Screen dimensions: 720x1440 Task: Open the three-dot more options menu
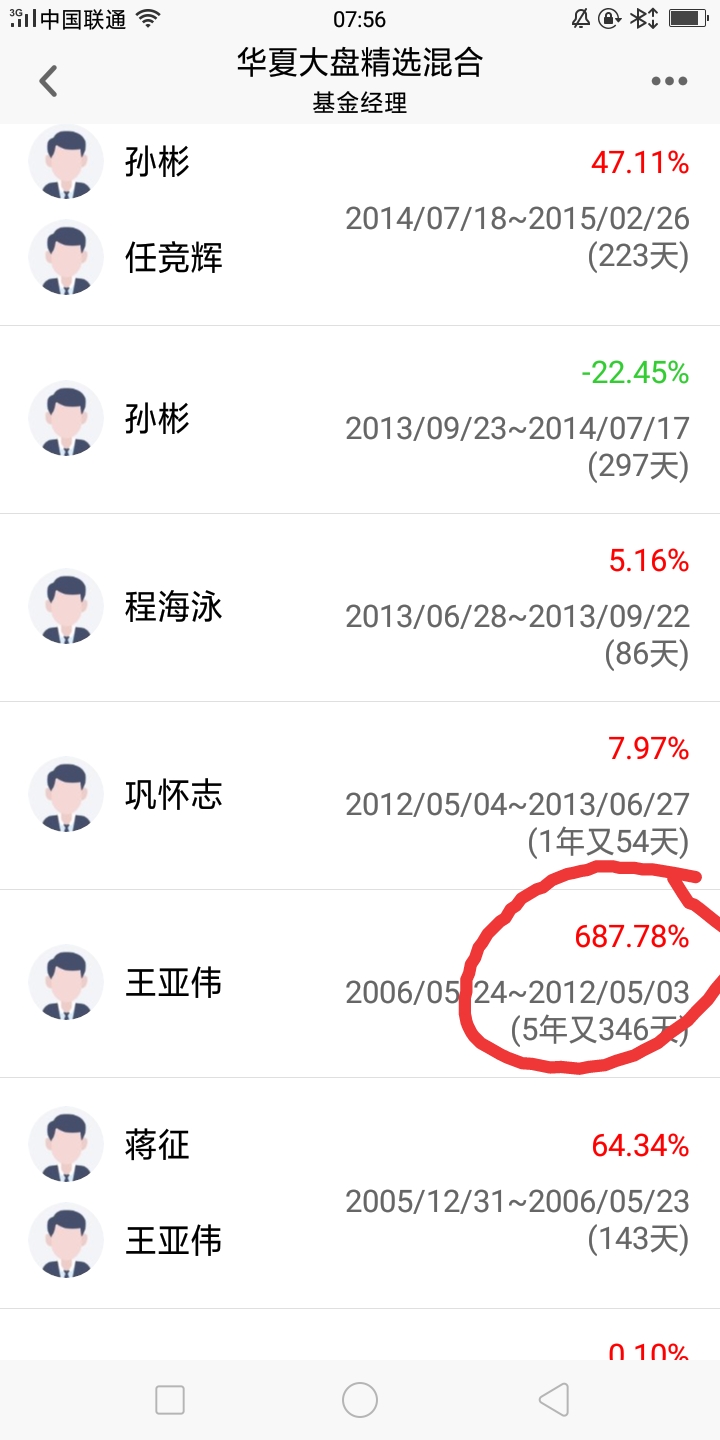(667, 81)
